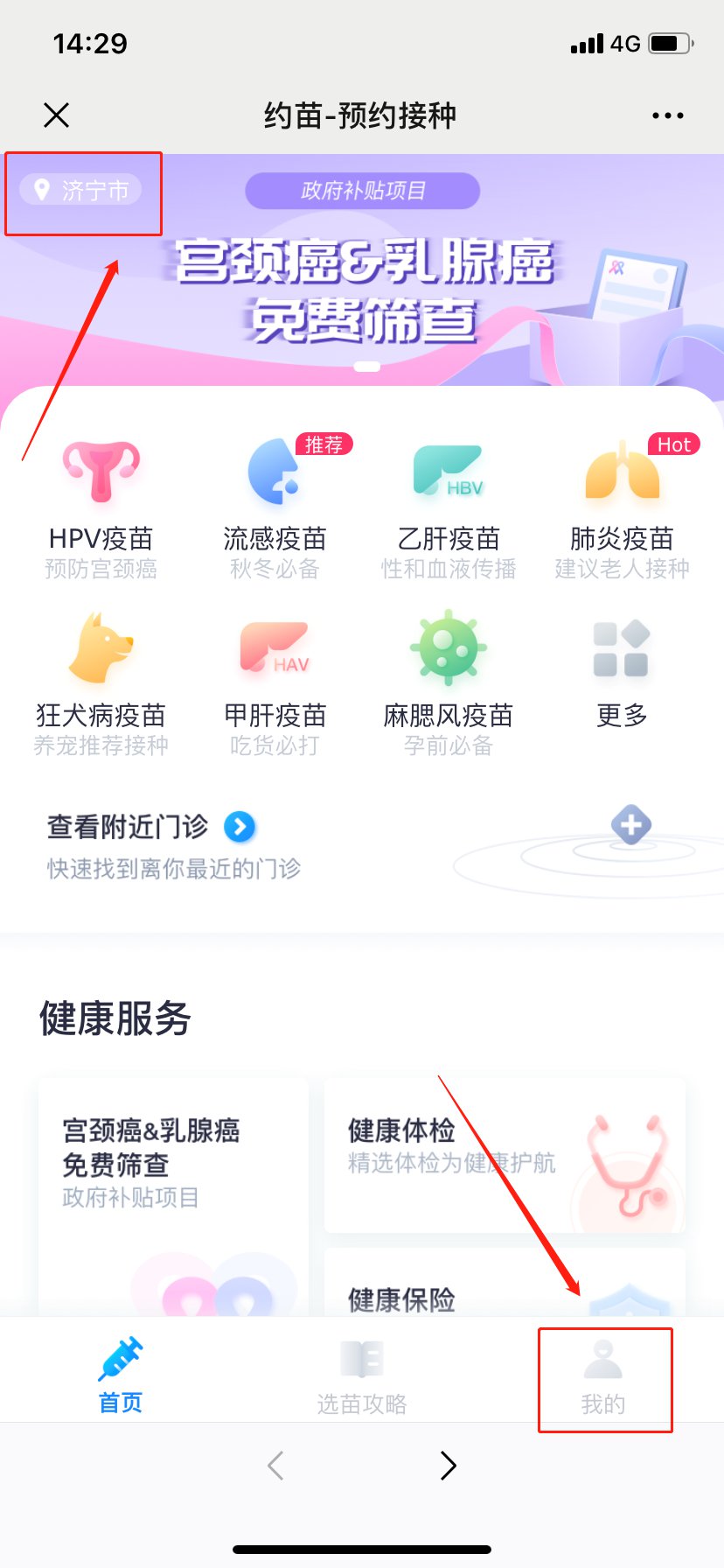724x1568 pixels.
Task: Open the three-dot overflow menu
Action: pos(667,115)
